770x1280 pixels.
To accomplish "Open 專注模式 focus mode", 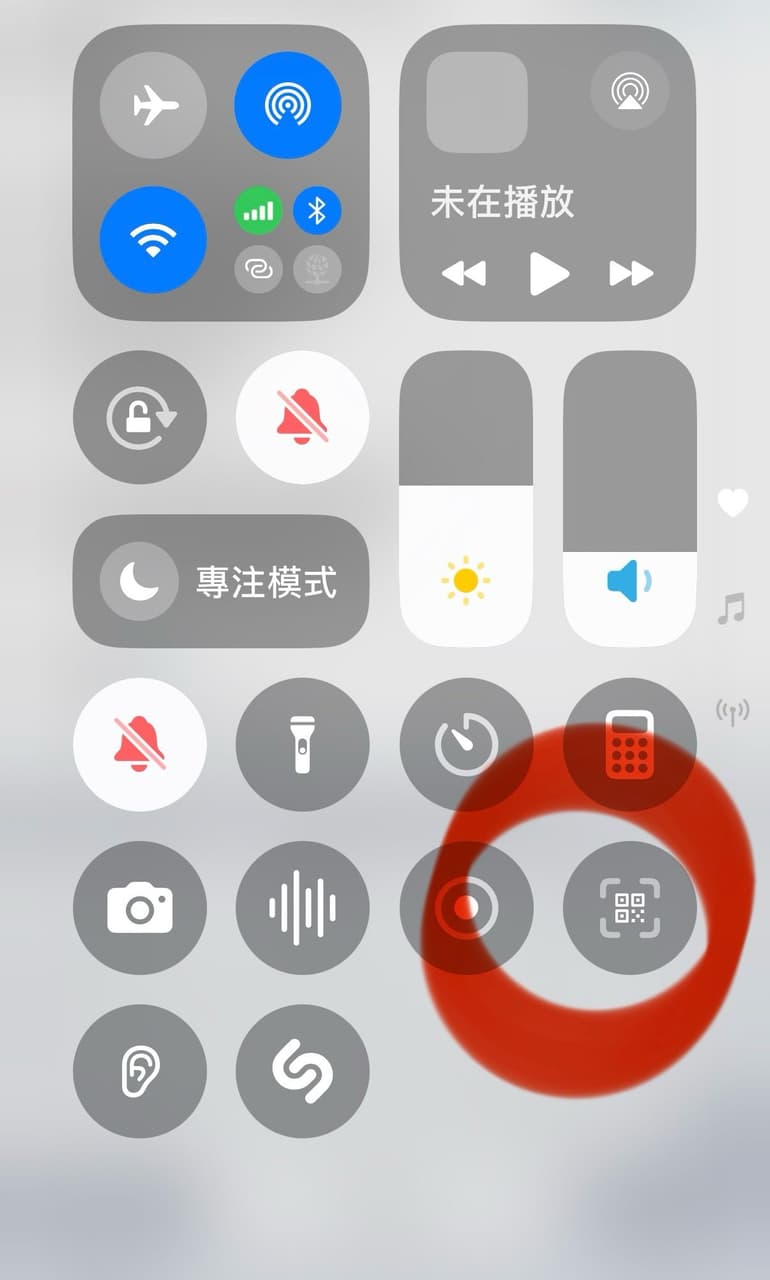I will point(220,581).
